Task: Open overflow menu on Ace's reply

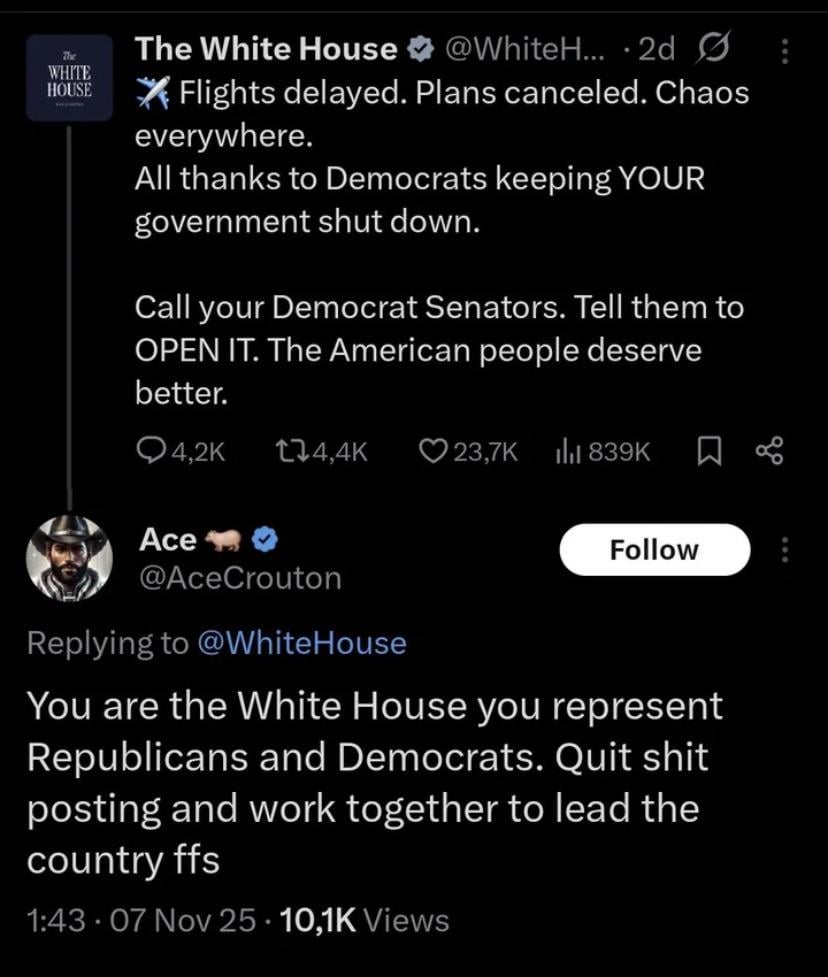Action: [x=785, y=549]
